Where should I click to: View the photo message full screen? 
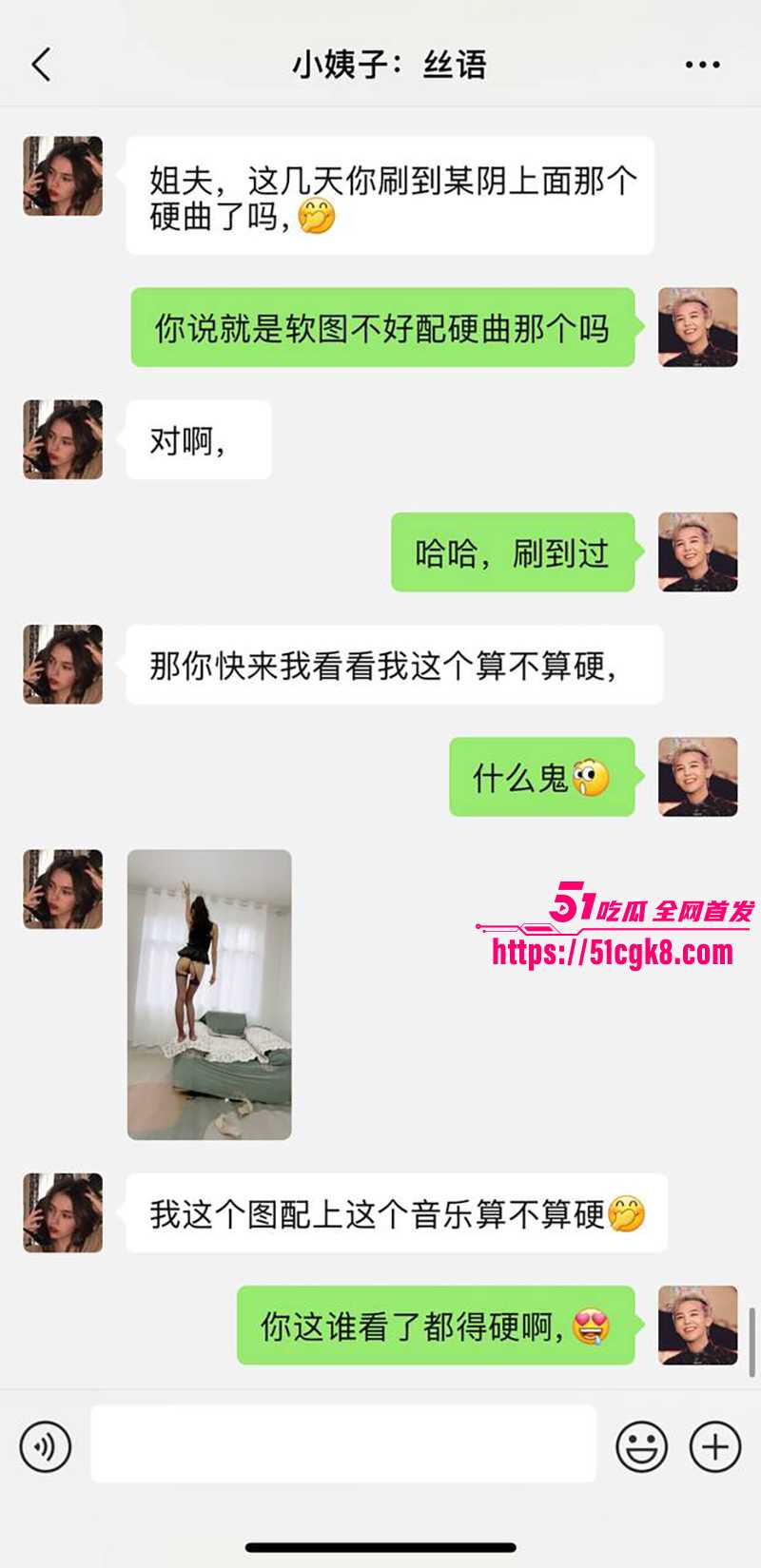(x=209, y=994)
